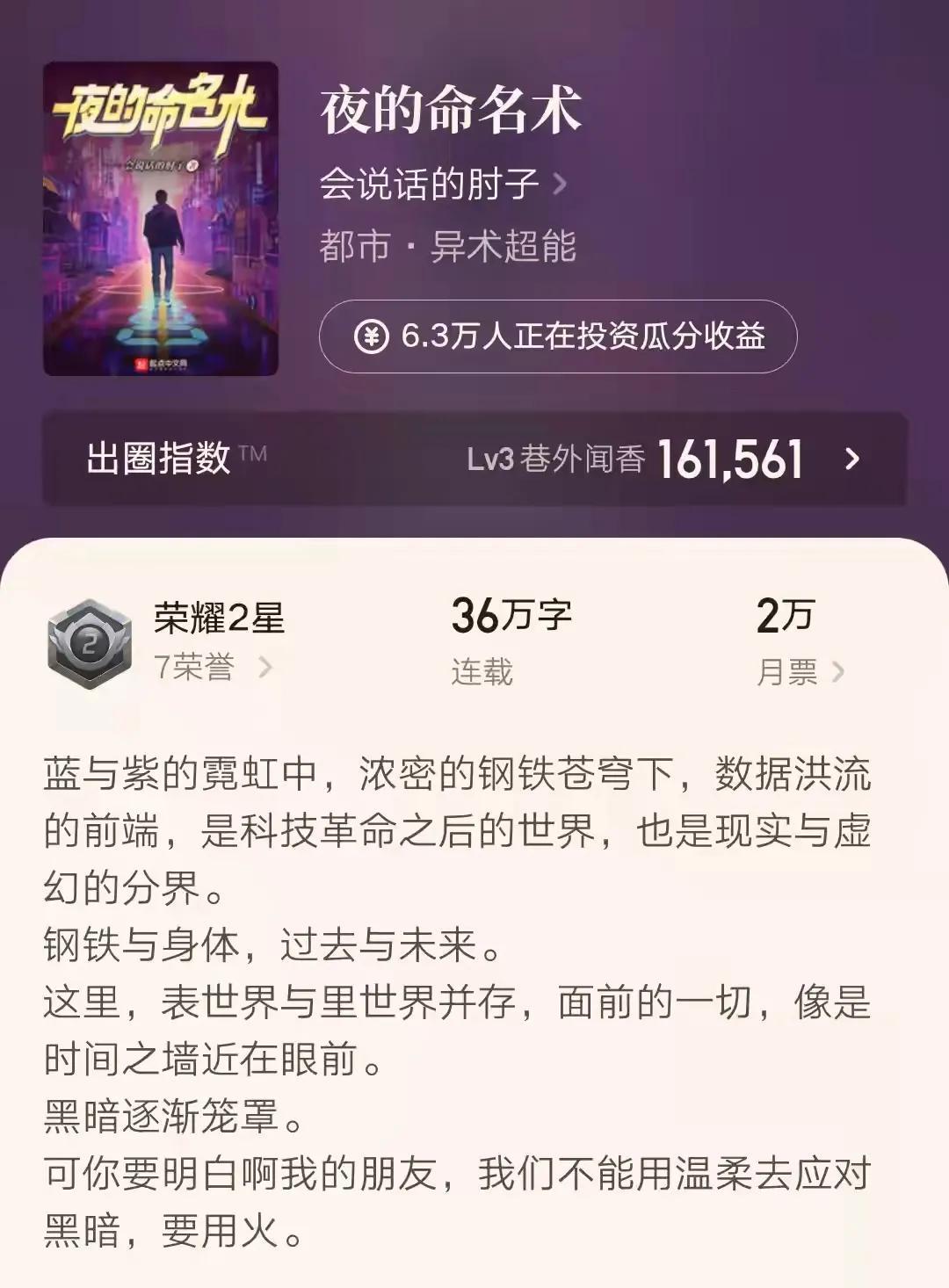Open the 月票 monthly tickets page

click(x=799, y=672)
